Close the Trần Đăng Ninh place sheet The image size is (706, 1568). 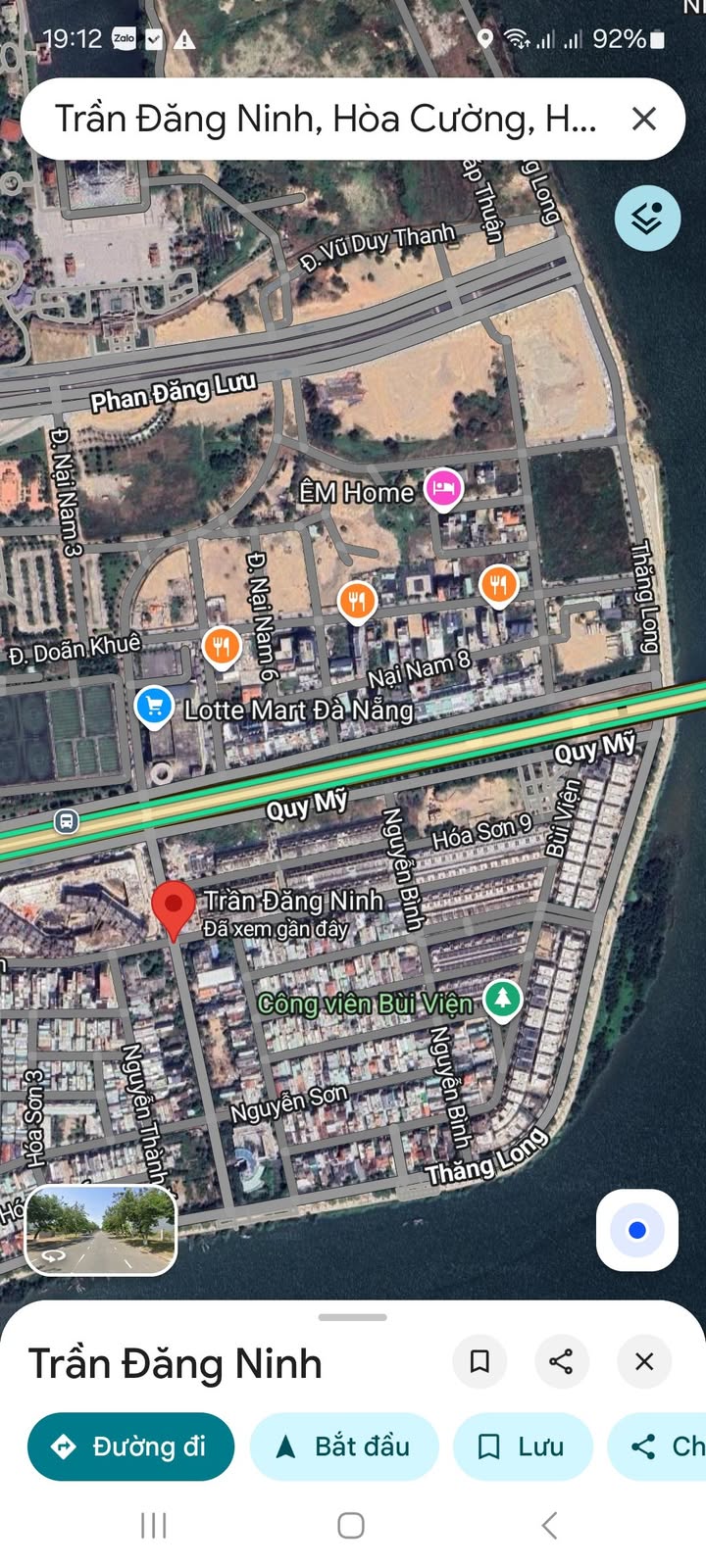[644, 1361]
